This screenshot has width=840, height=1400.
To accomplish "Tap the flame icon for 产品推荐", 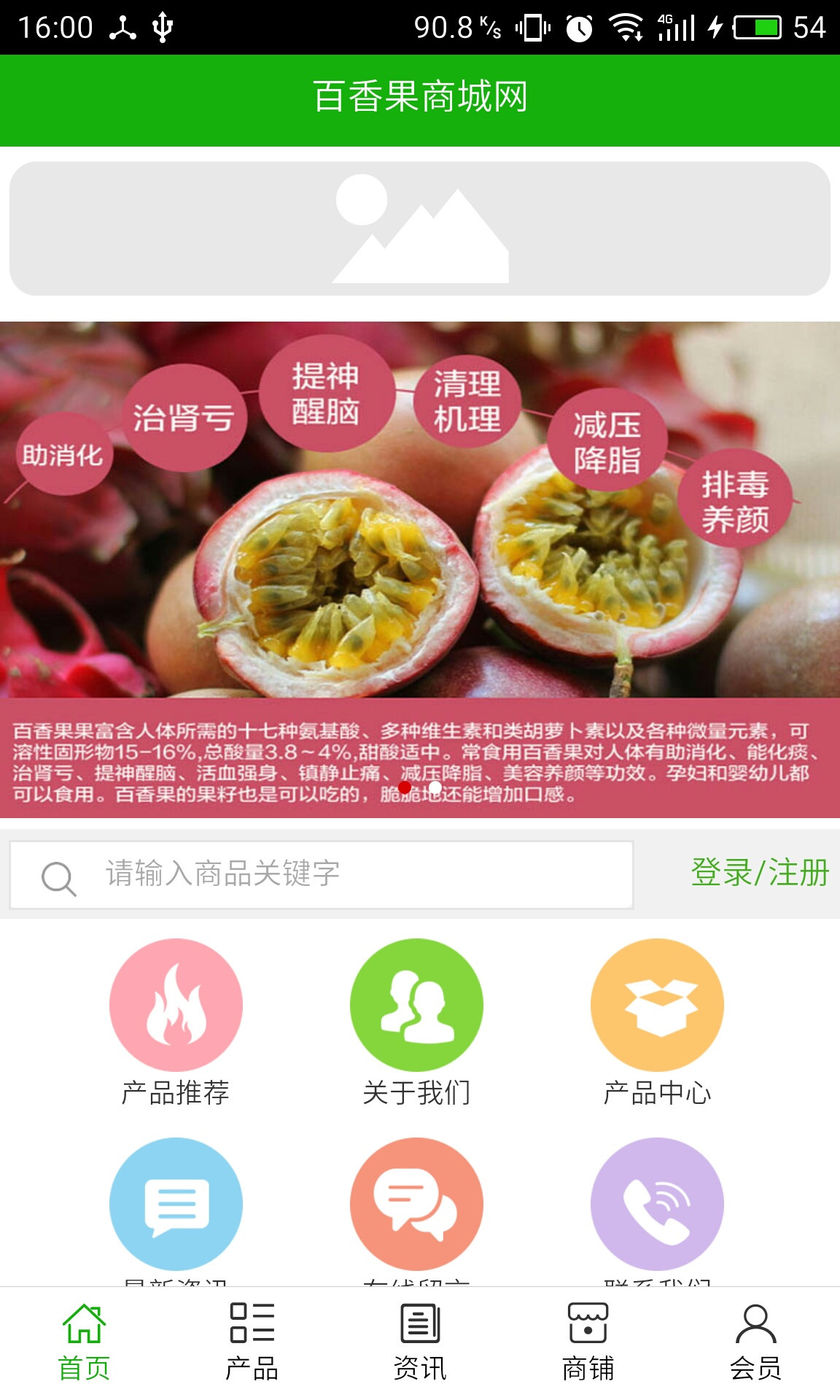I will coord(176,1004).
